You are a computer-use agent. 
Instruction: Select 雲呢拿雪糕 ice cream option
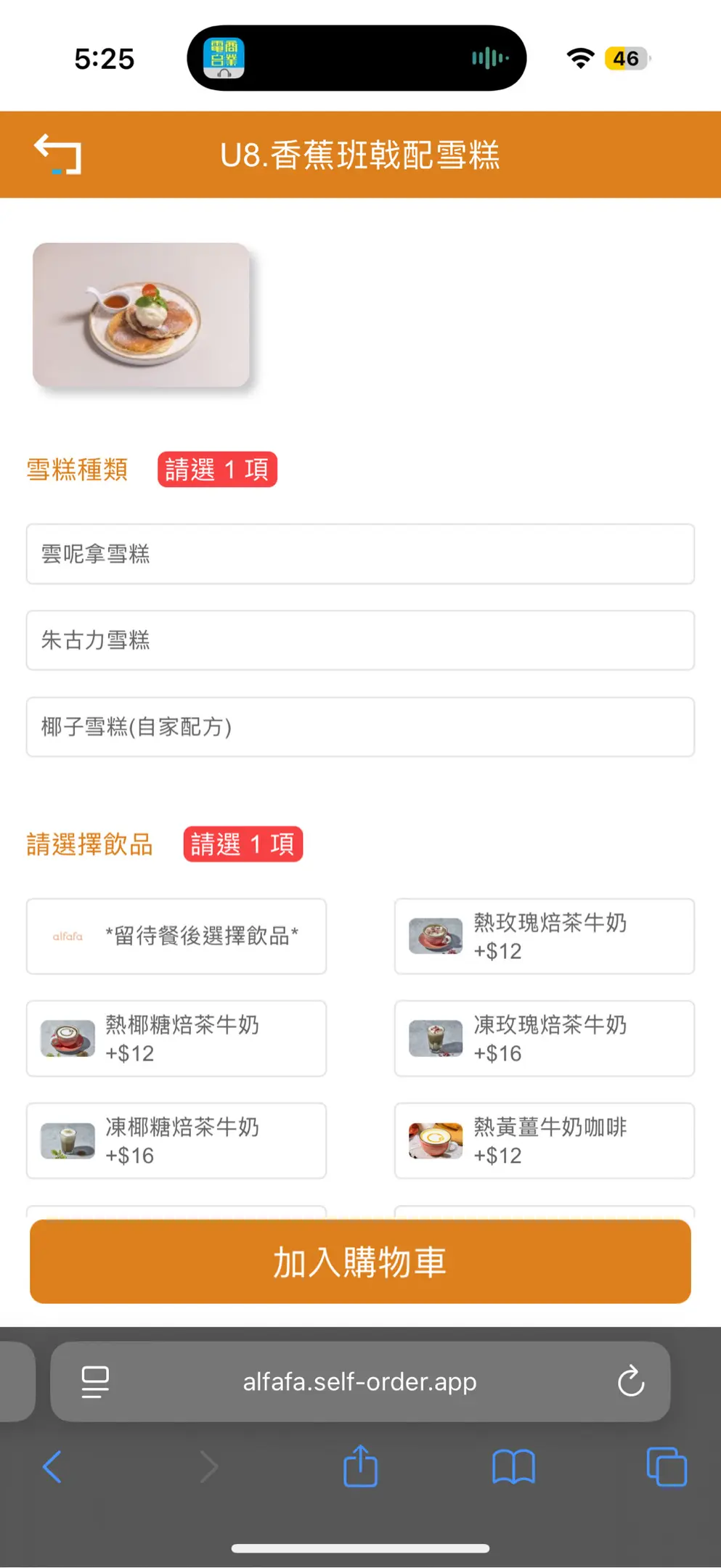360,554
